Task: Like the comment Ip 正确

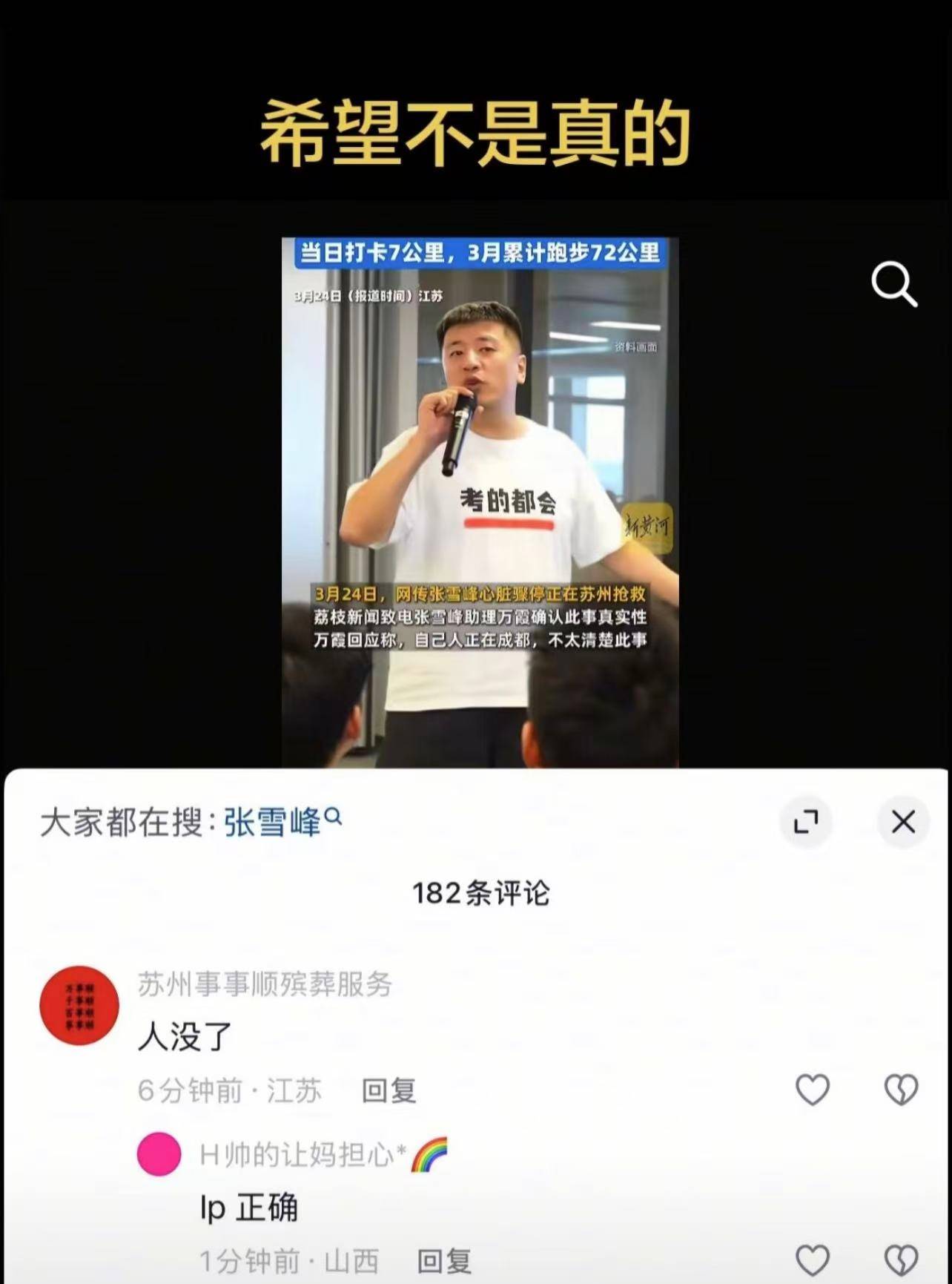Action: pos(813,1260)
